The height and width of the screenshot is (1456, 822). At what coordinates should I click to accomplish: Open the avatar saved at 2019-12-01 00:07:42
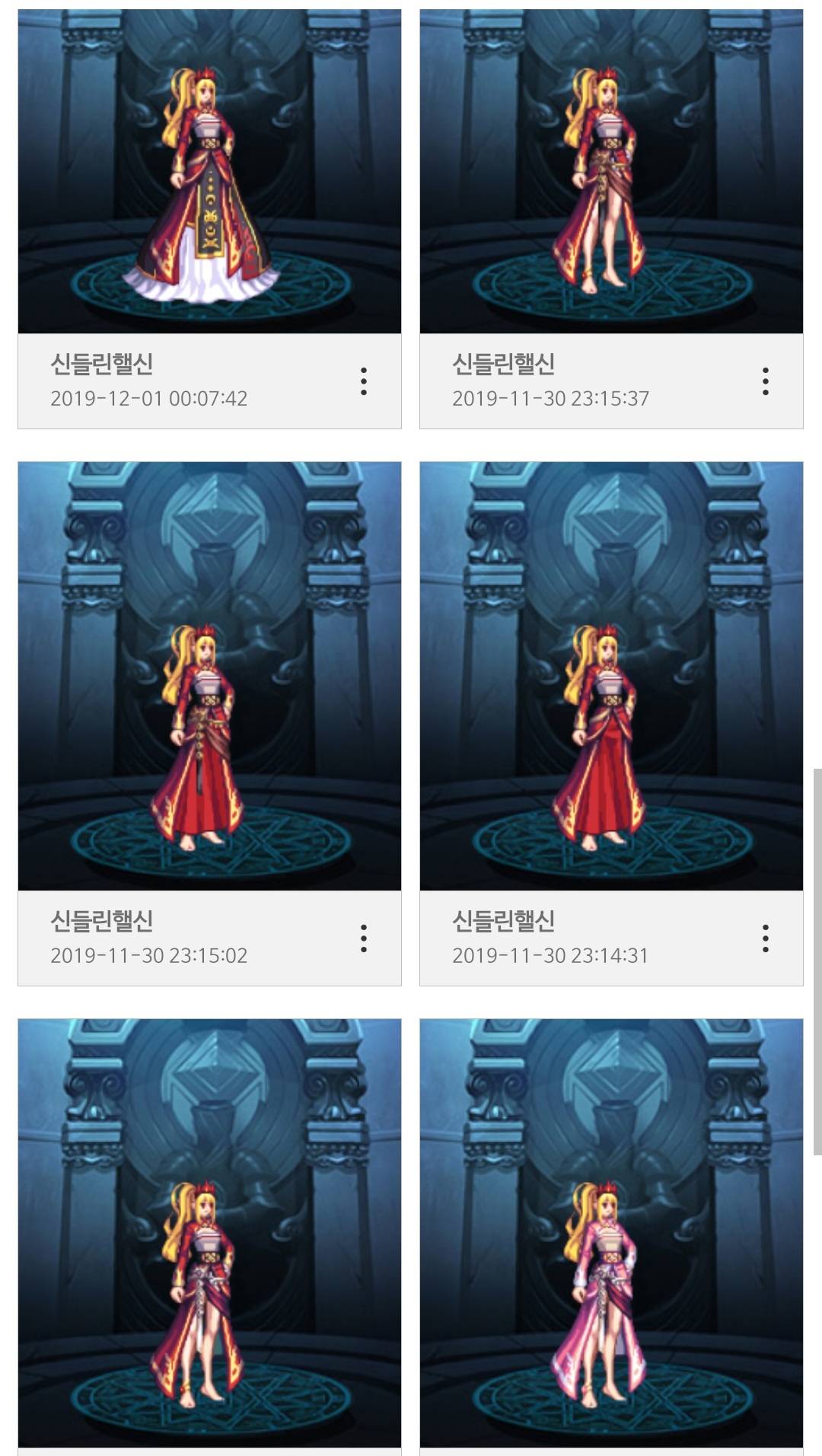click(209, 172)
